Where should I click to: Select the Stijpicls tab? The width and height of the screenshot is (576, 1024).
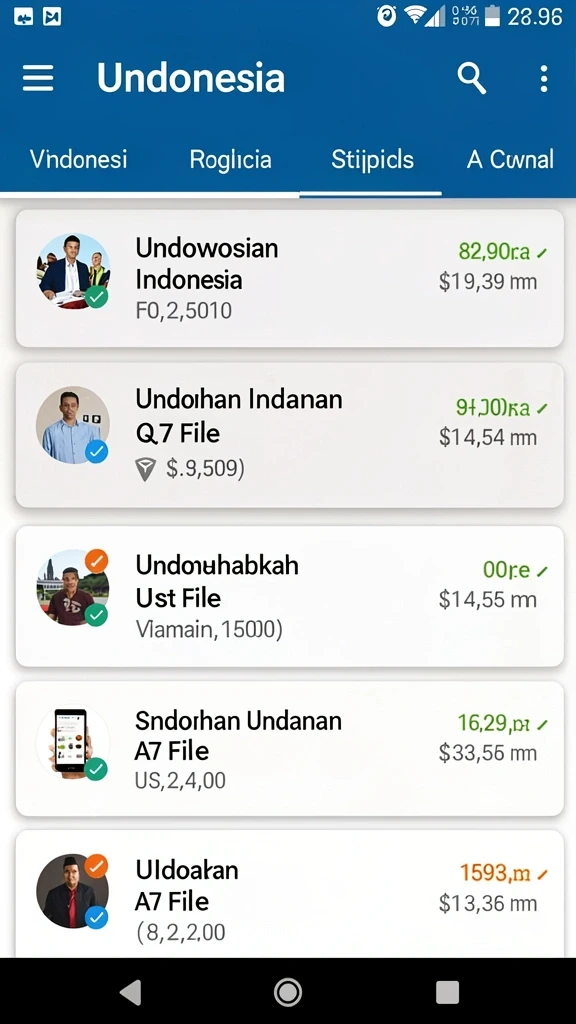(x=372, y=159)
